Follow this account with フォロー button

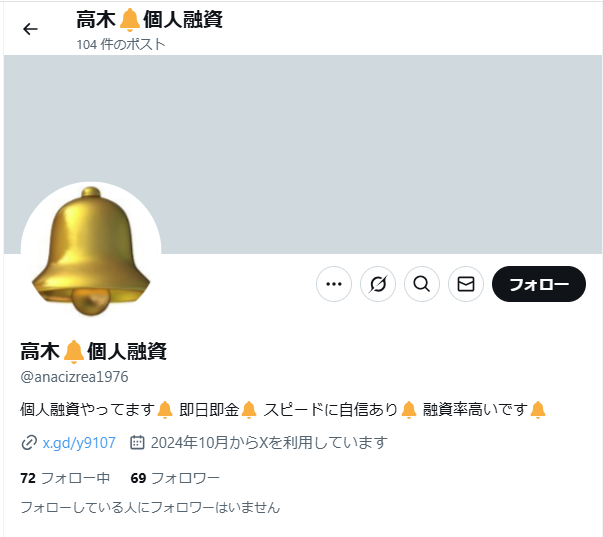pos(538,284)
